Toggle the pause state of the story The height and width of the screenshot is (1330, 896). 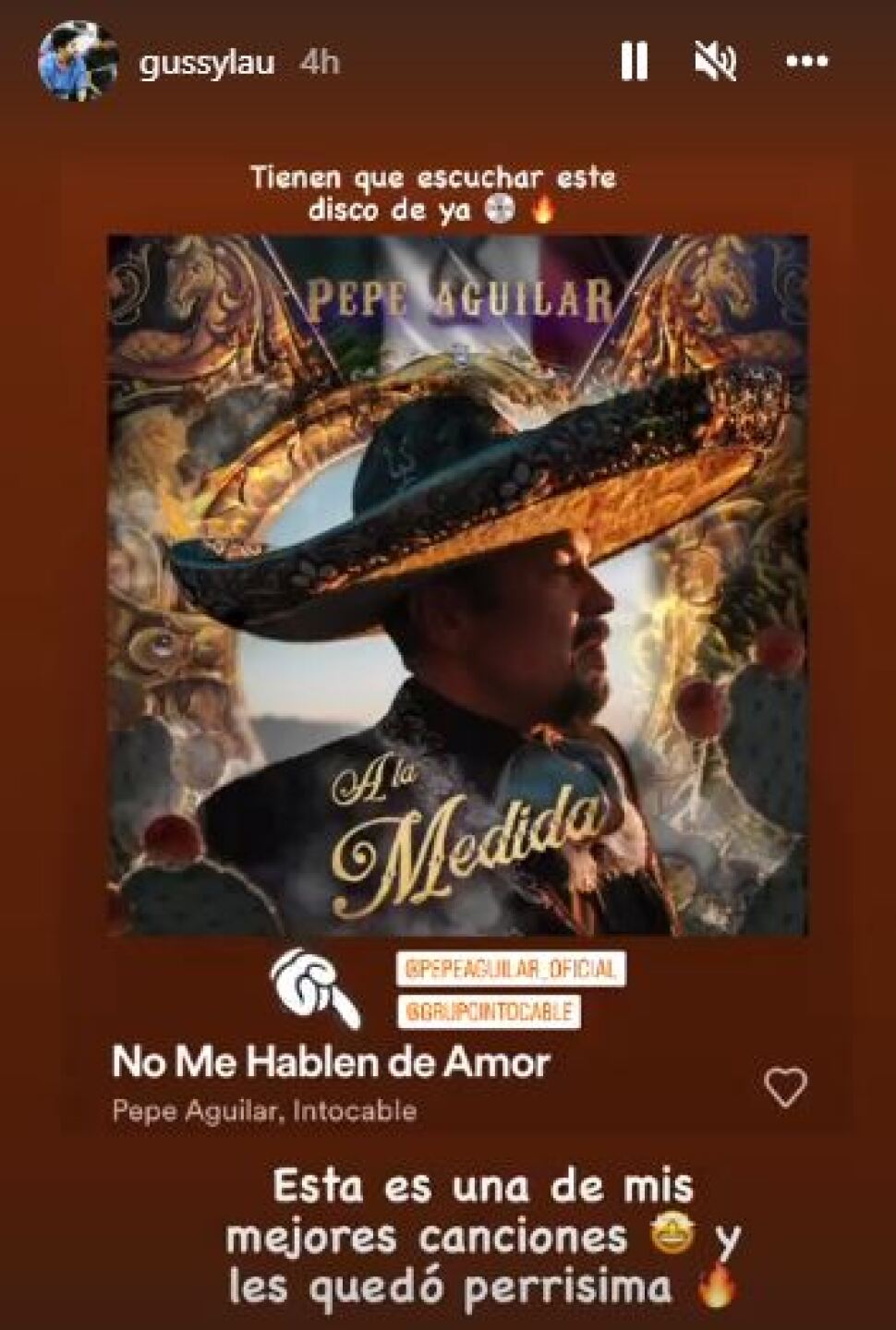pos(634,61)
